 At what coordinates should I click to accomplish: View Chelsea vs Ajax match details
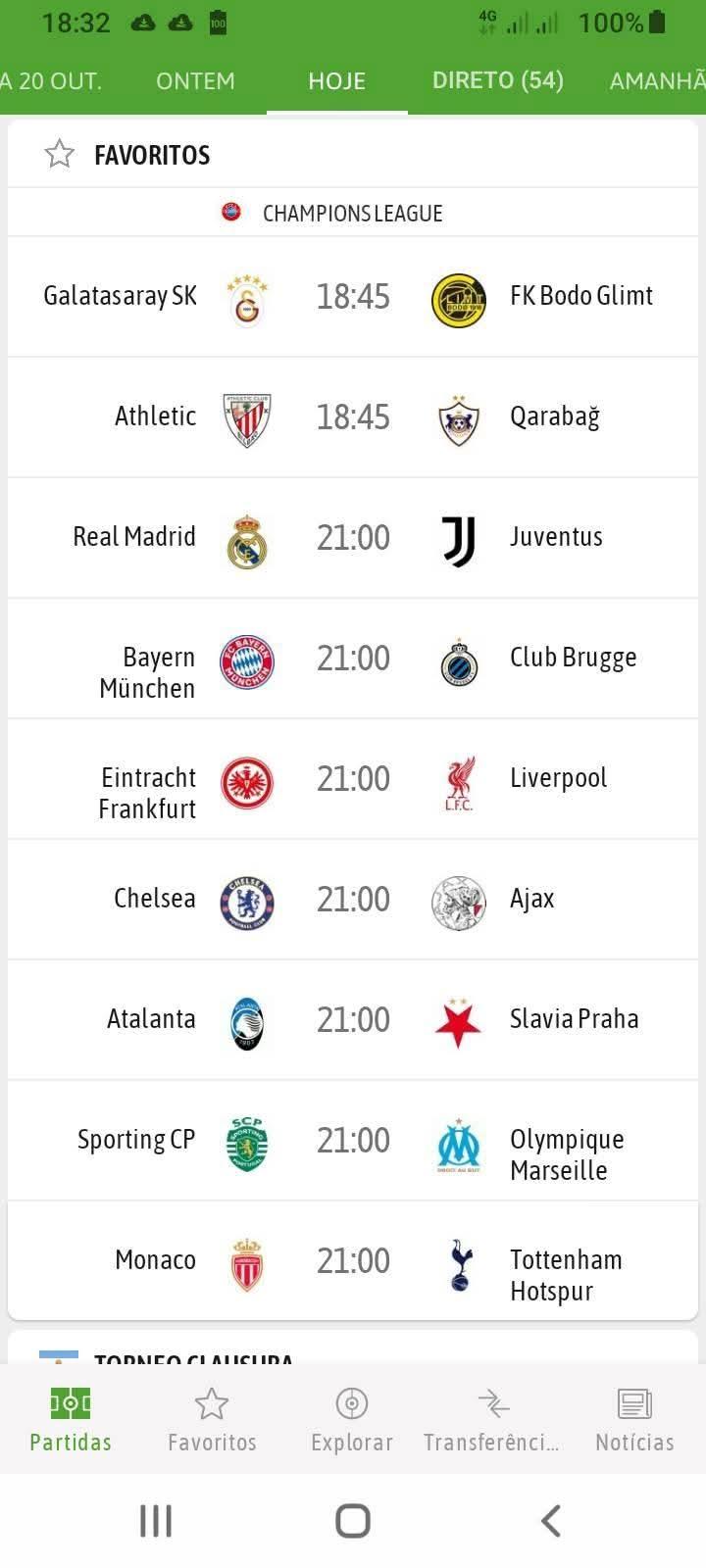coord(352,900)
